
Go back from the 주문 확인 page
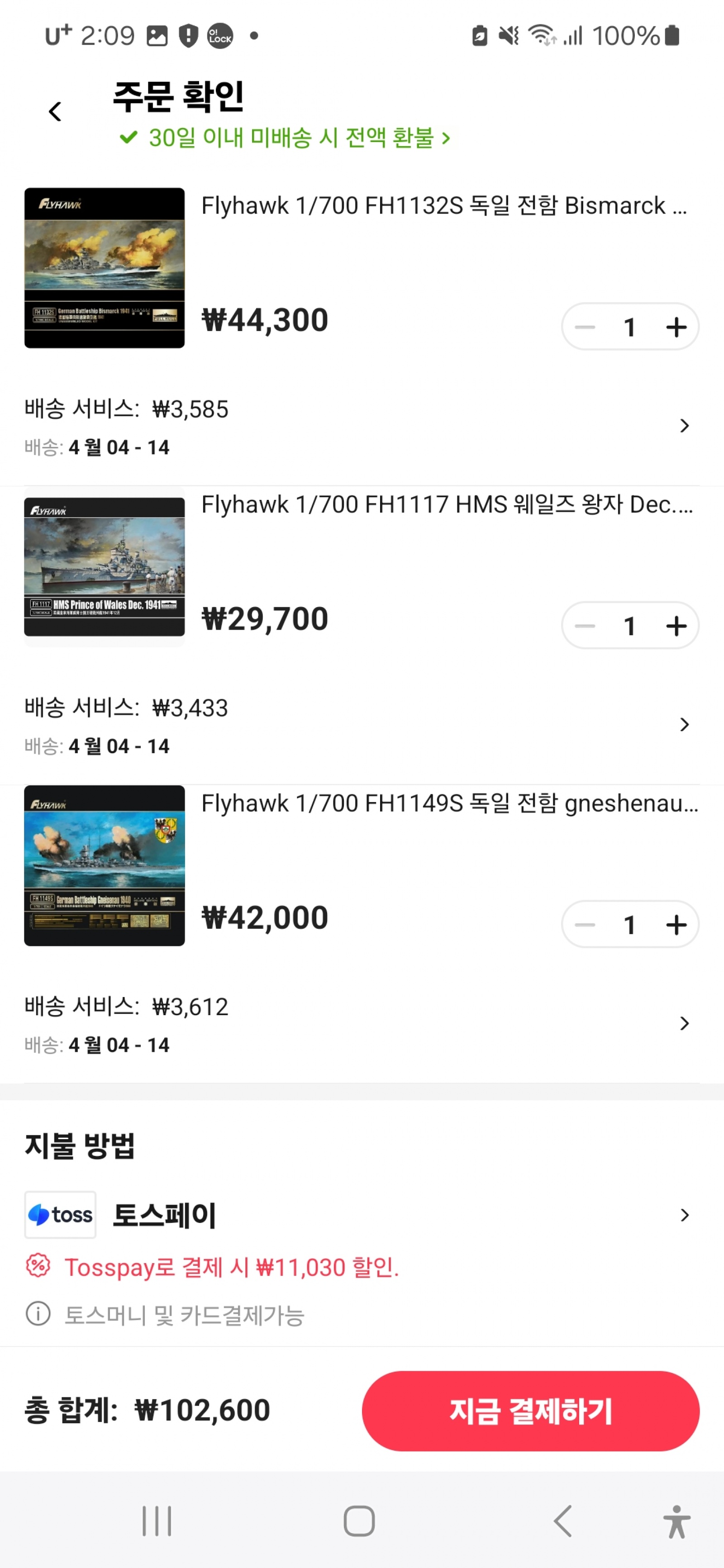55,112
